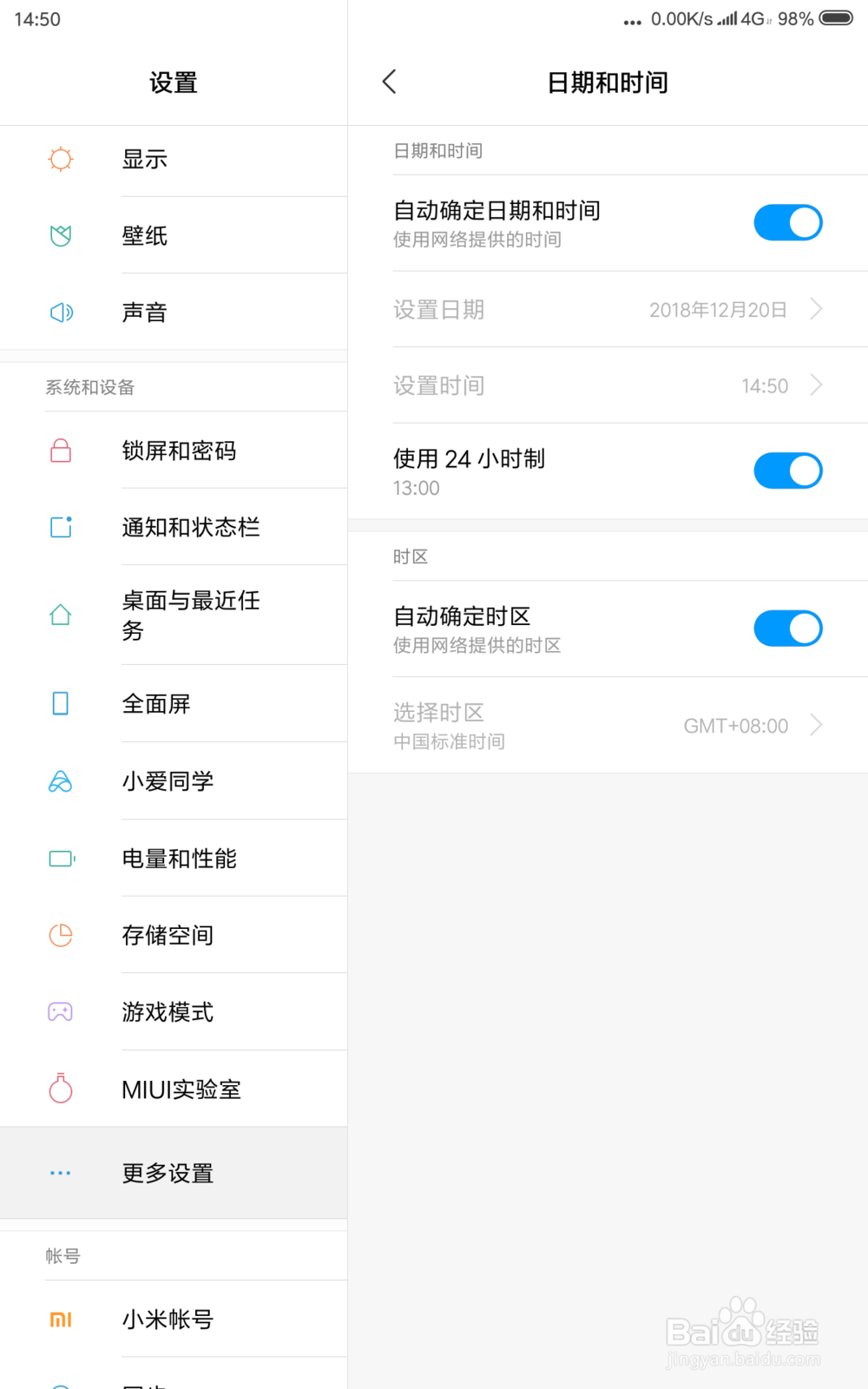
Task: Click the MIUI实验室 flask icon
Action: 59,1089
